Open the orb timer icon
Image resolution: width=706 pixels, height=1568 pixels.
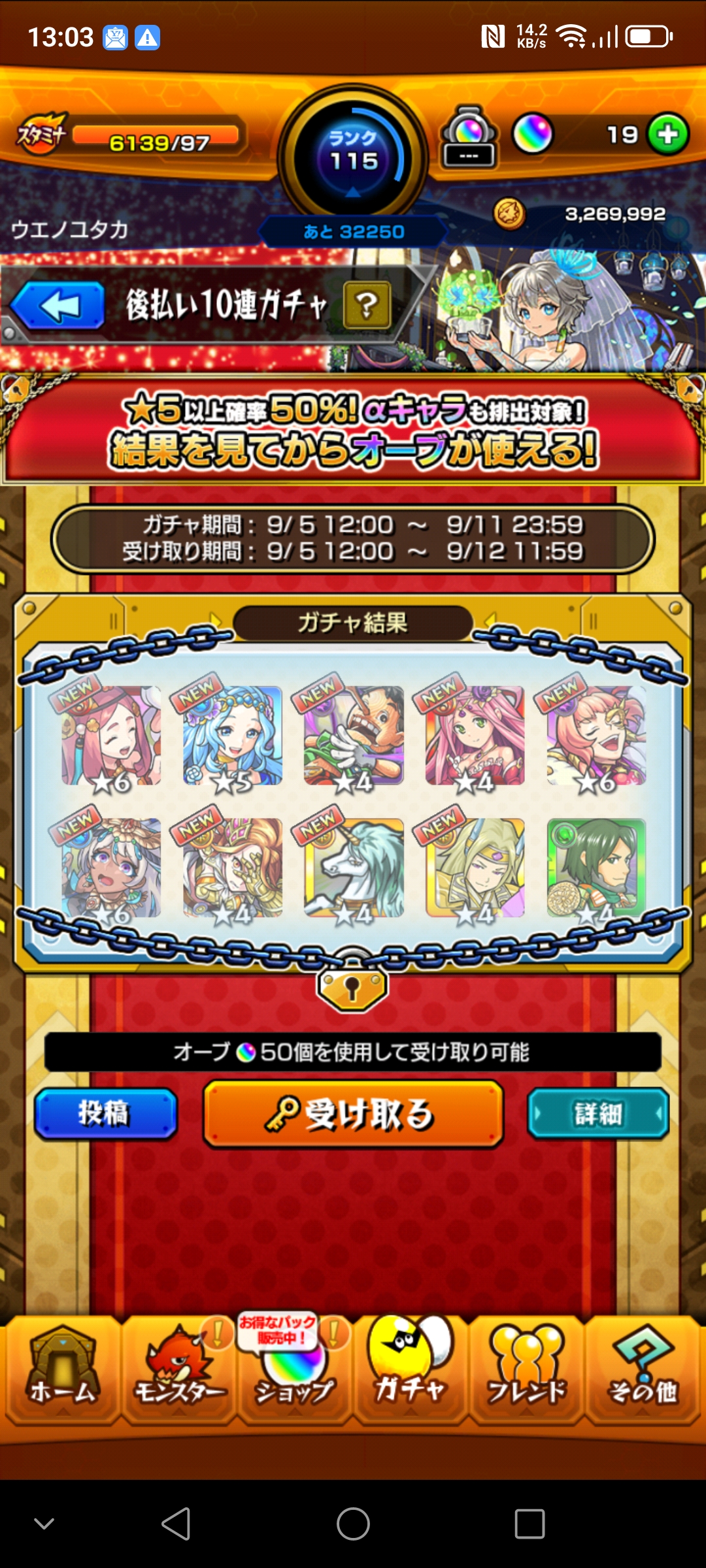tap(468, 137)
